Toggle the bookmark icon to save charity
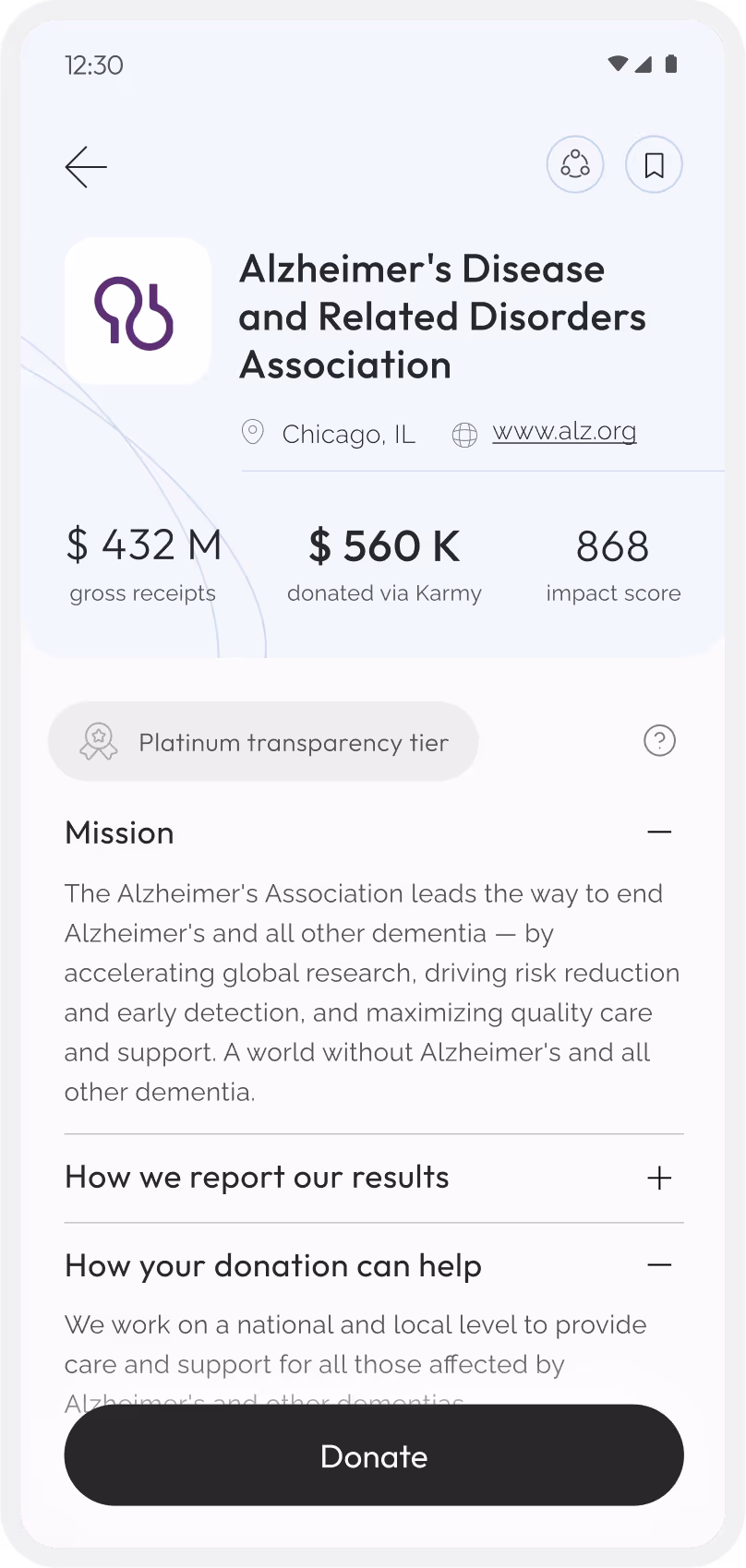The image size is (746, 1568). [x=654, y=163]
